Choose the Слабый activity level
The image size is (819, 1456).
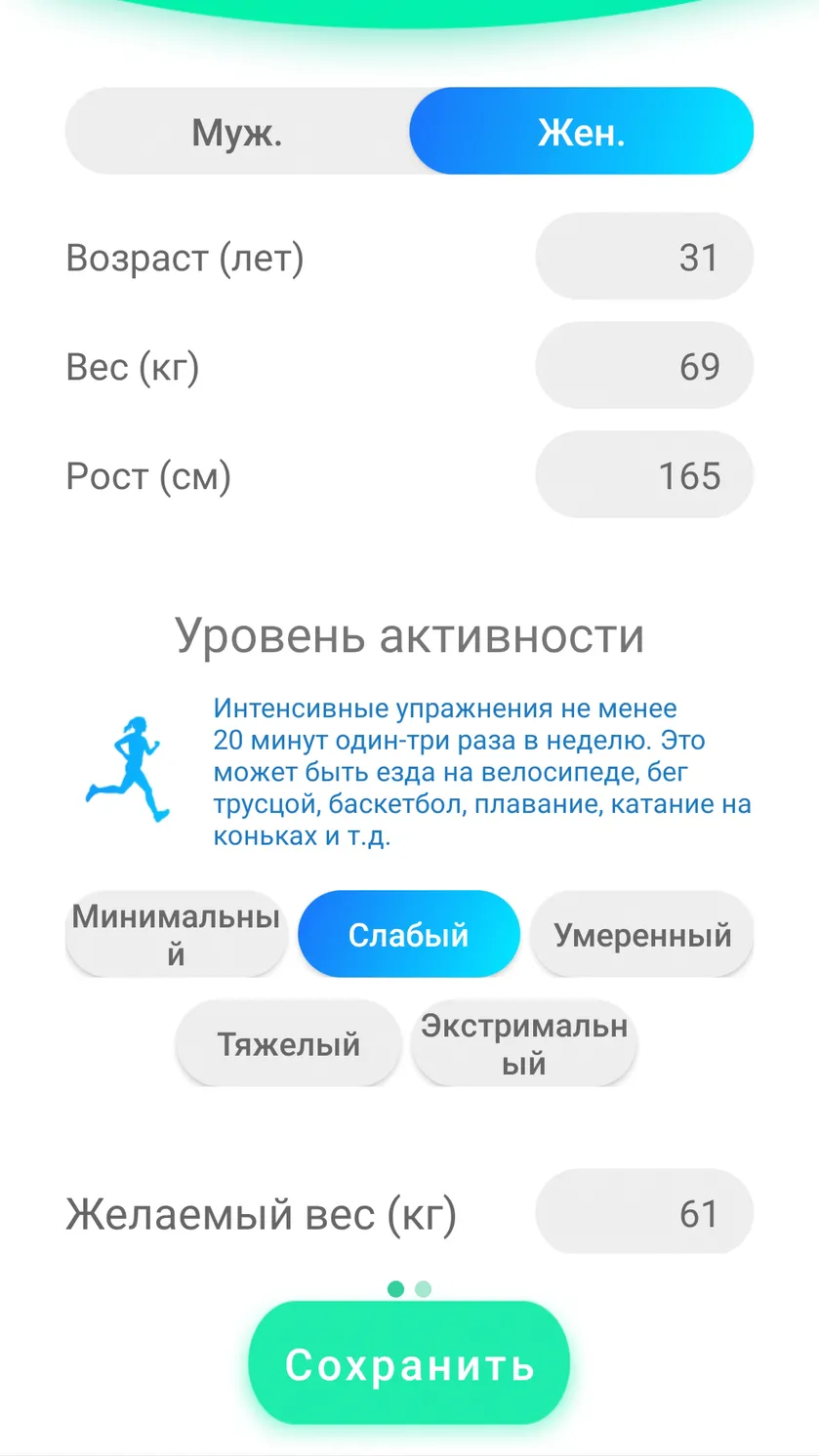(x=409, y=934)
